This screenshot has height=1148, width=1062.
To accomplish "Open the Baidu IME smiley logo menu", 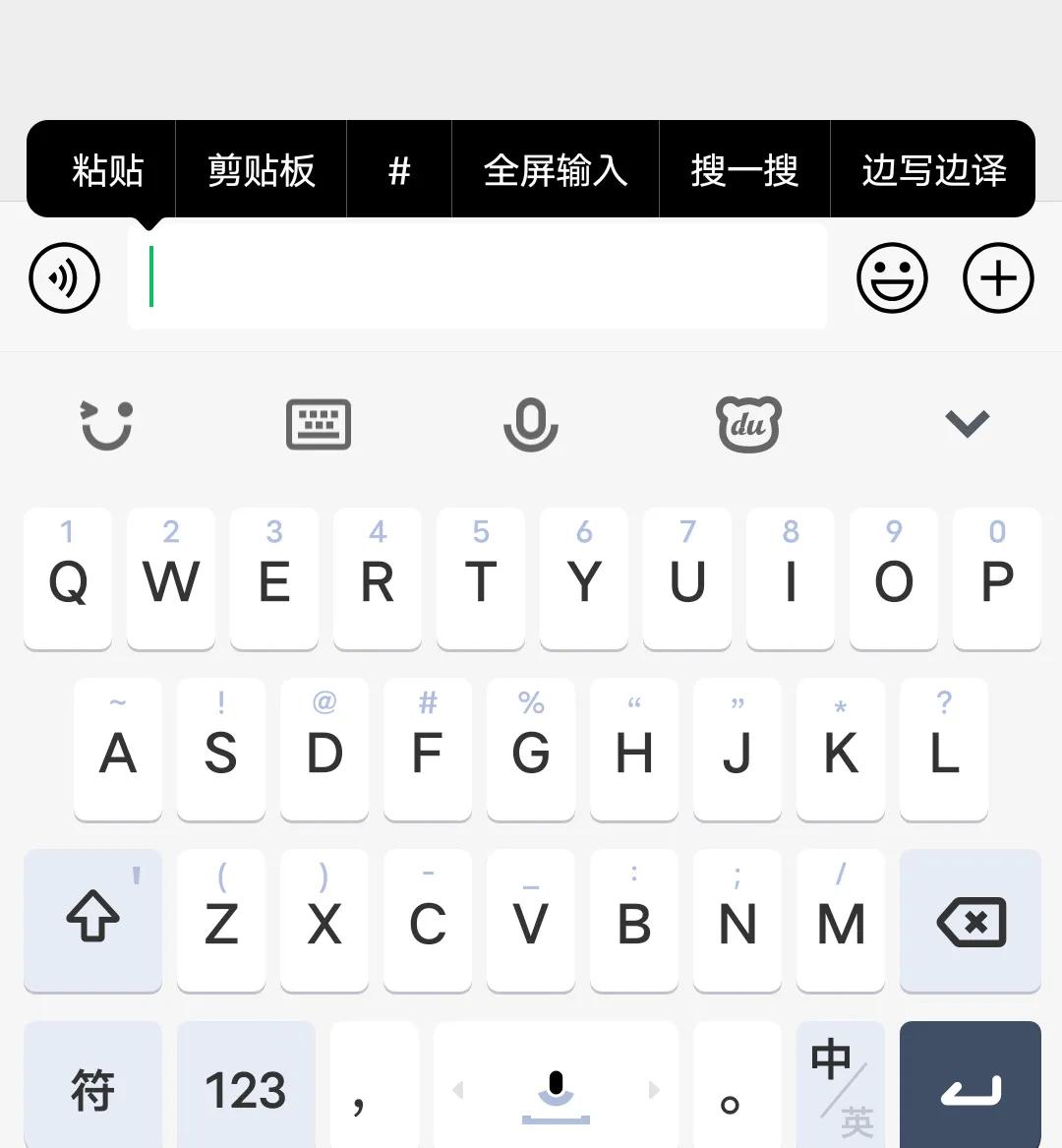I will tap(105, 423).
